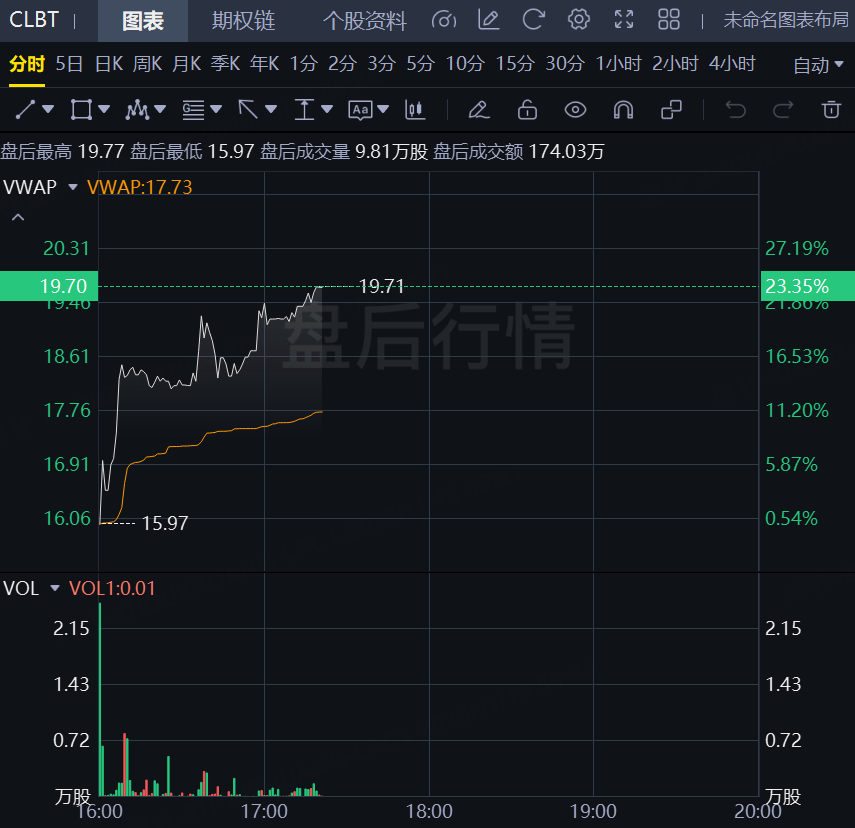Open the VWAP indicator dropdown

[72, 186]
